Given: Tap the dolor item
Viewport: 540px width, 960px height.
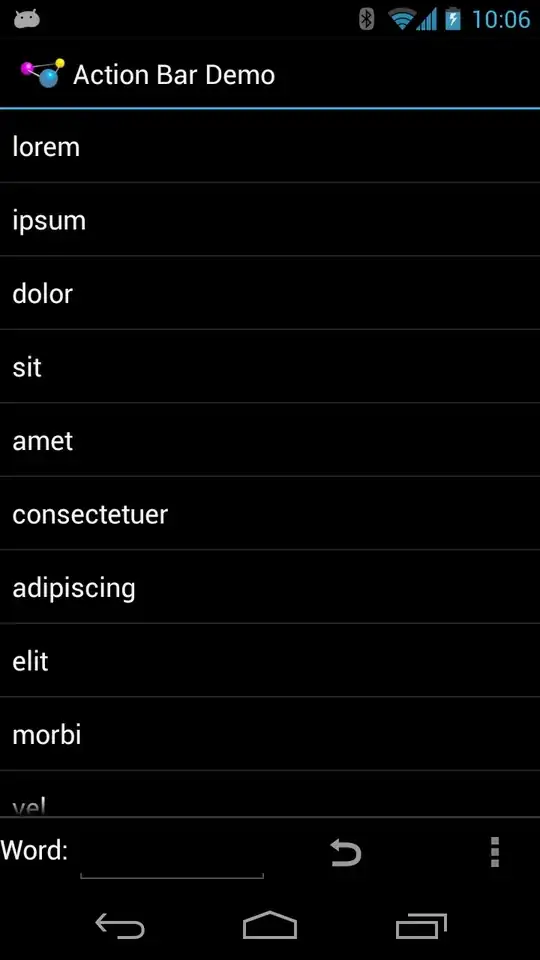Looking at the screenshot, I should pyautogui.click(x=270, y=293).
